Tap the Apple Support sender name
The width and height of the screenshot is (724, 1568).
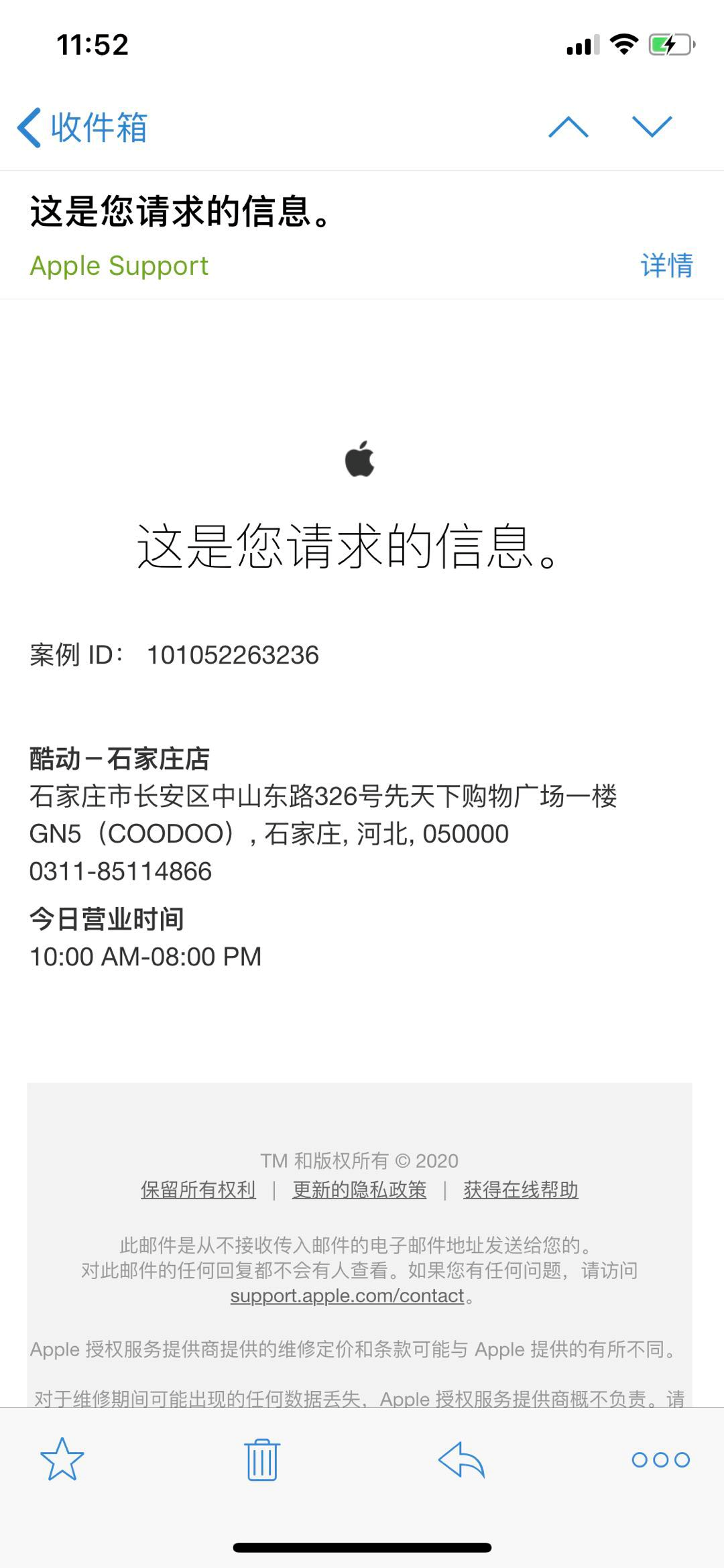pyautogui.click(x=119, y=266)
